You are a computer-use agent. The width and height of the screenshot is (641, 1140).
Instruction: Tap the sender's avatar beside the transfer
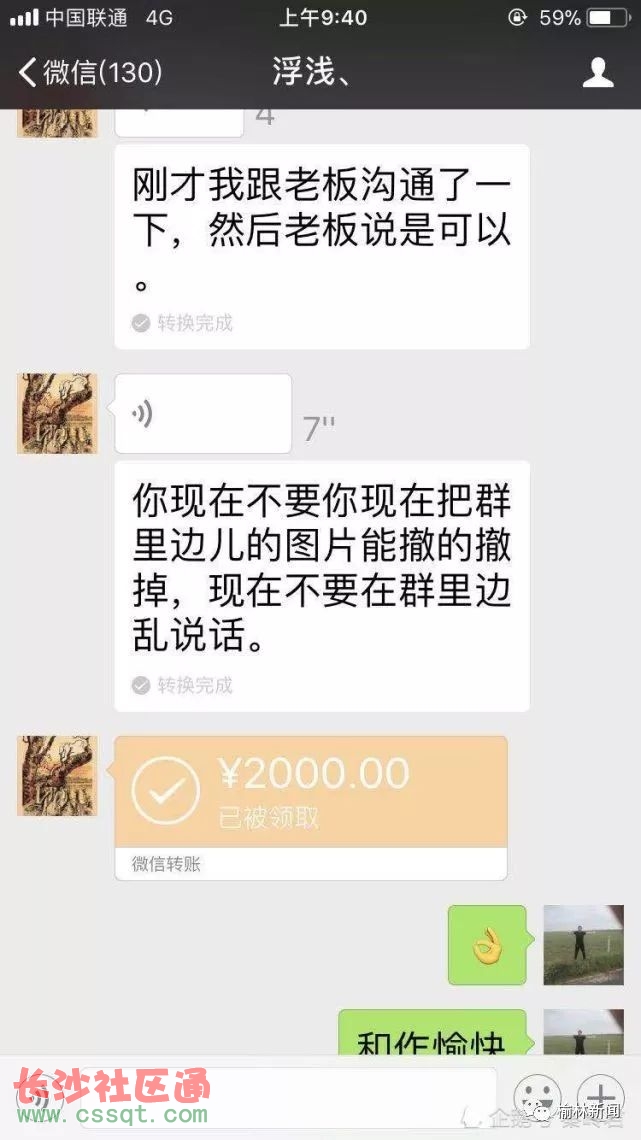click(x=57, y=775)
